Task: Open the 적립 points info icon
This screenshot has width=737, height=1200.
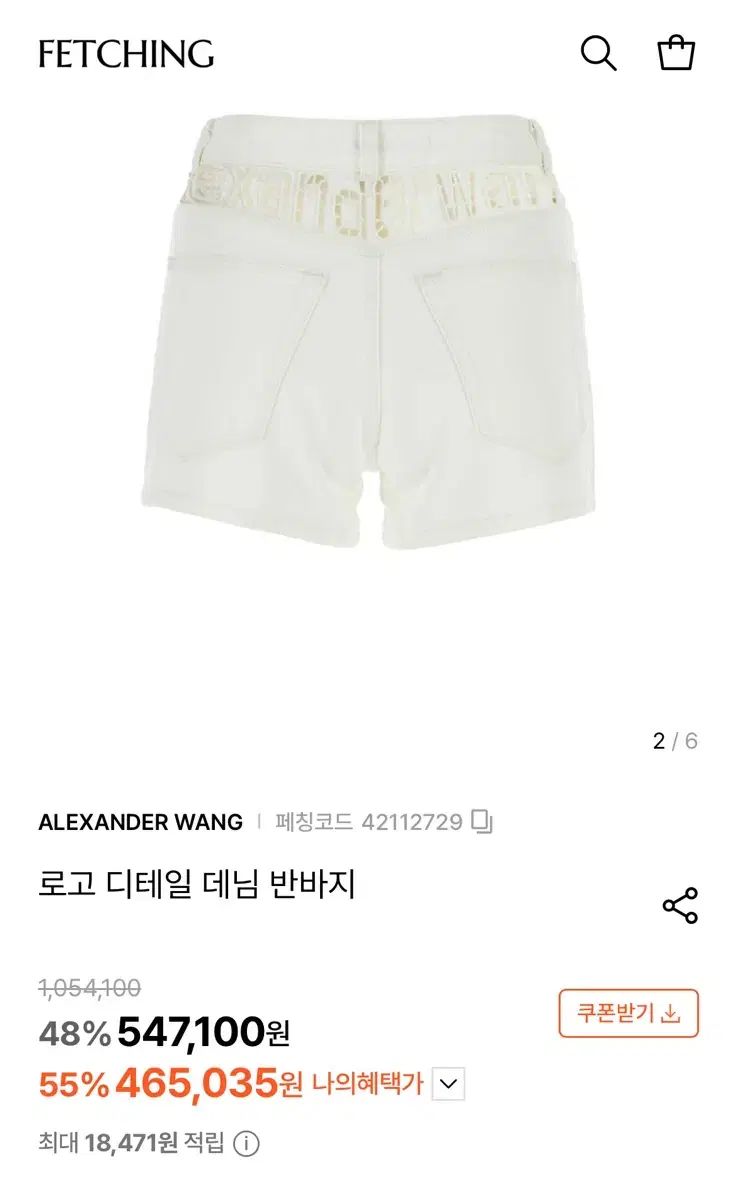Action: [247, 1143]
